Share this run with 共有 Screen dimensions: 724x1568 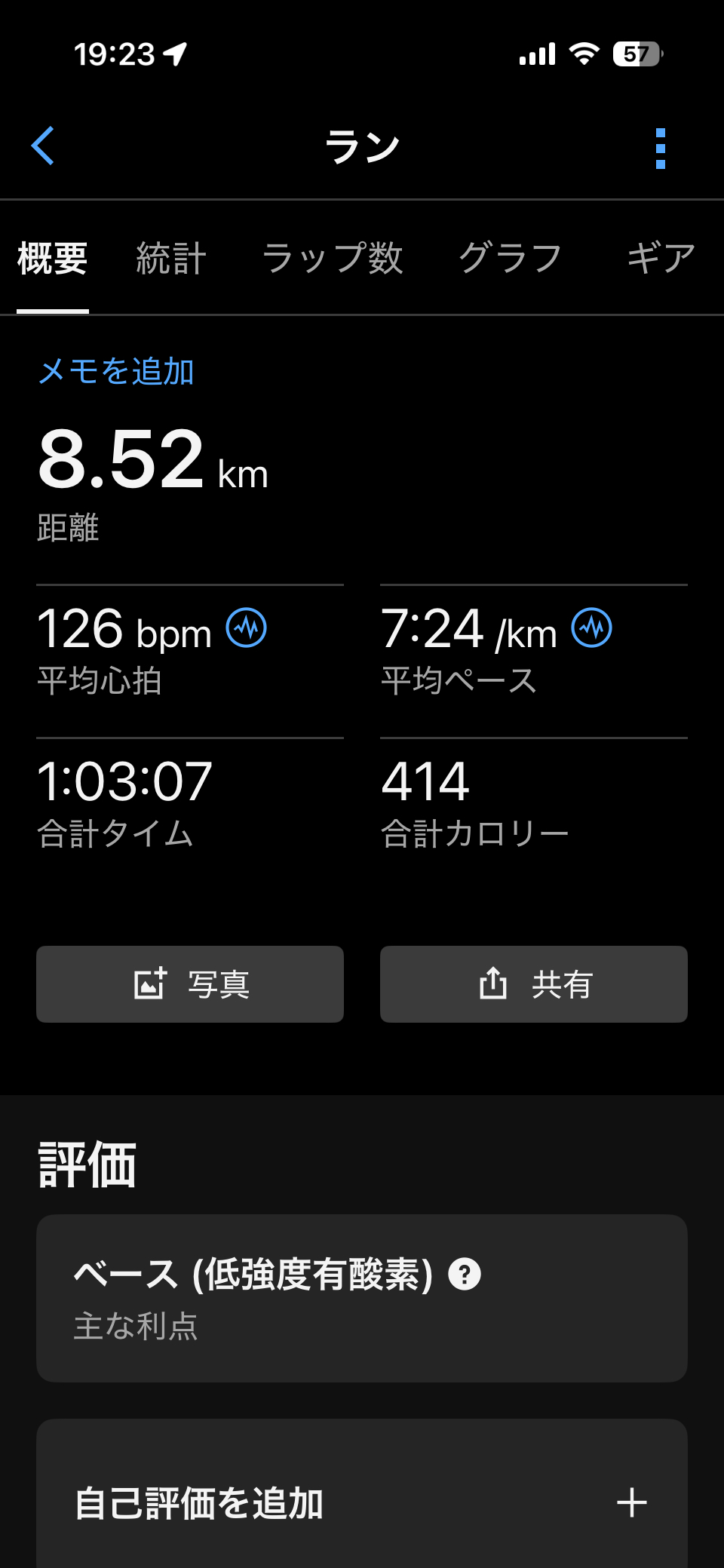point(534,984)
